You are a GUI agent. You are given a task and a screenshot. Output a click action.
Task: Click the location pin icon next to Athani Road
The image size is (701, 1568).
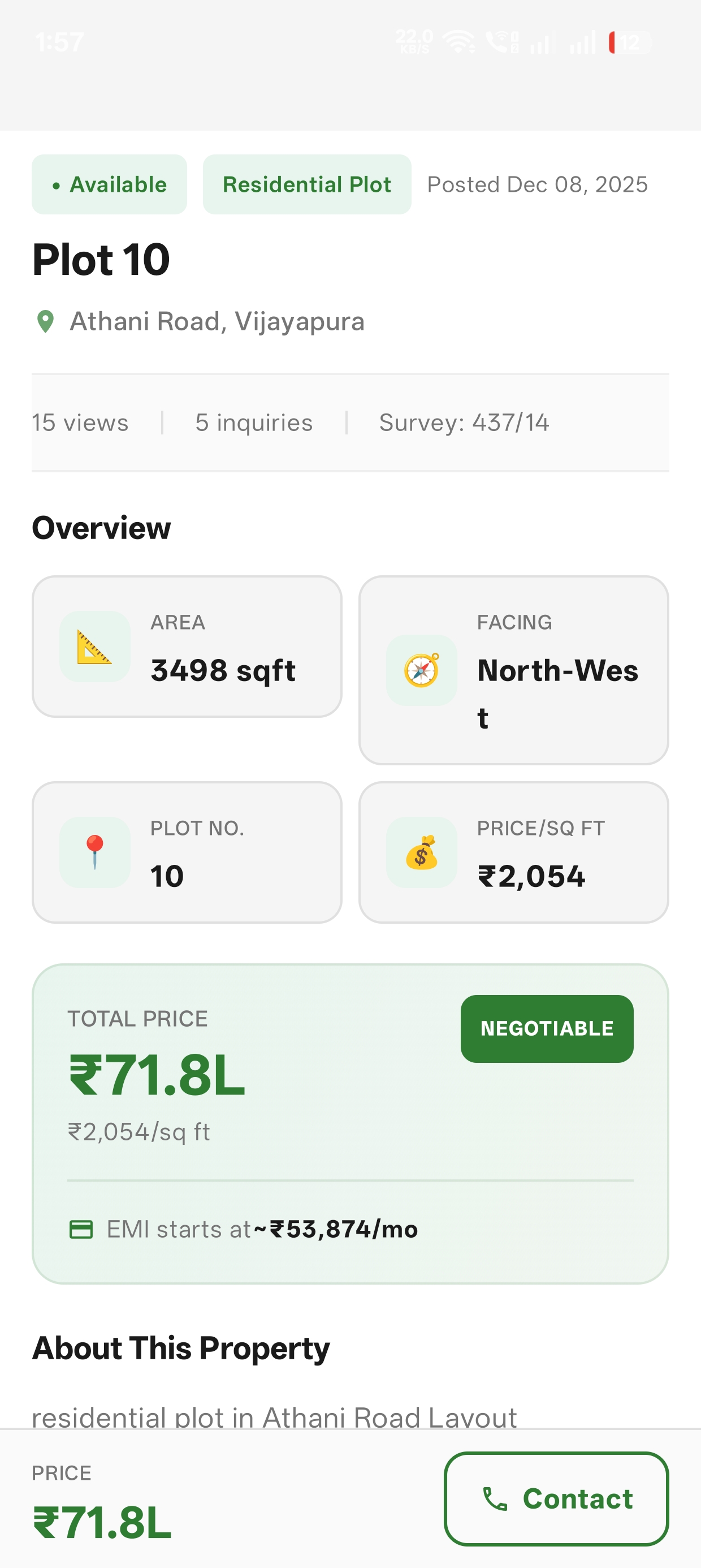coord(47,321)
